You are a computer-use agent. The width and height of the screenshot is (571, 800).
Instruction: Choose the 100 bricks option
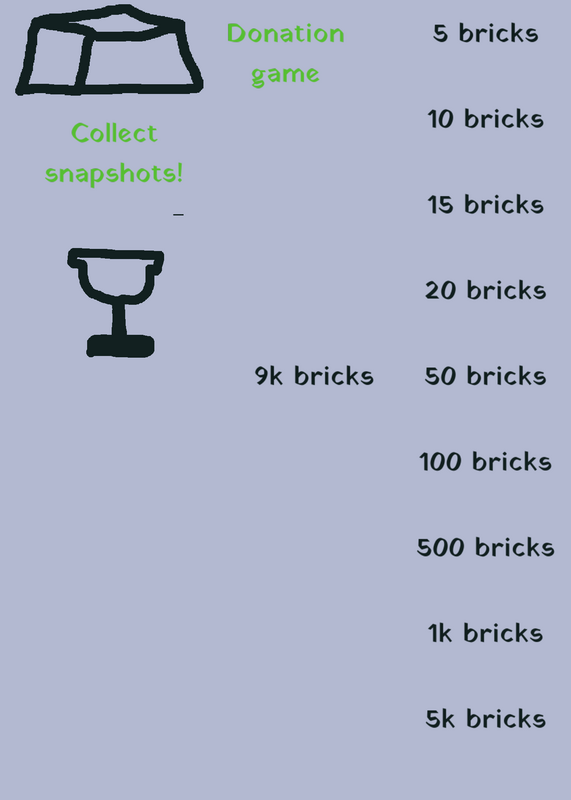(485, 462)
